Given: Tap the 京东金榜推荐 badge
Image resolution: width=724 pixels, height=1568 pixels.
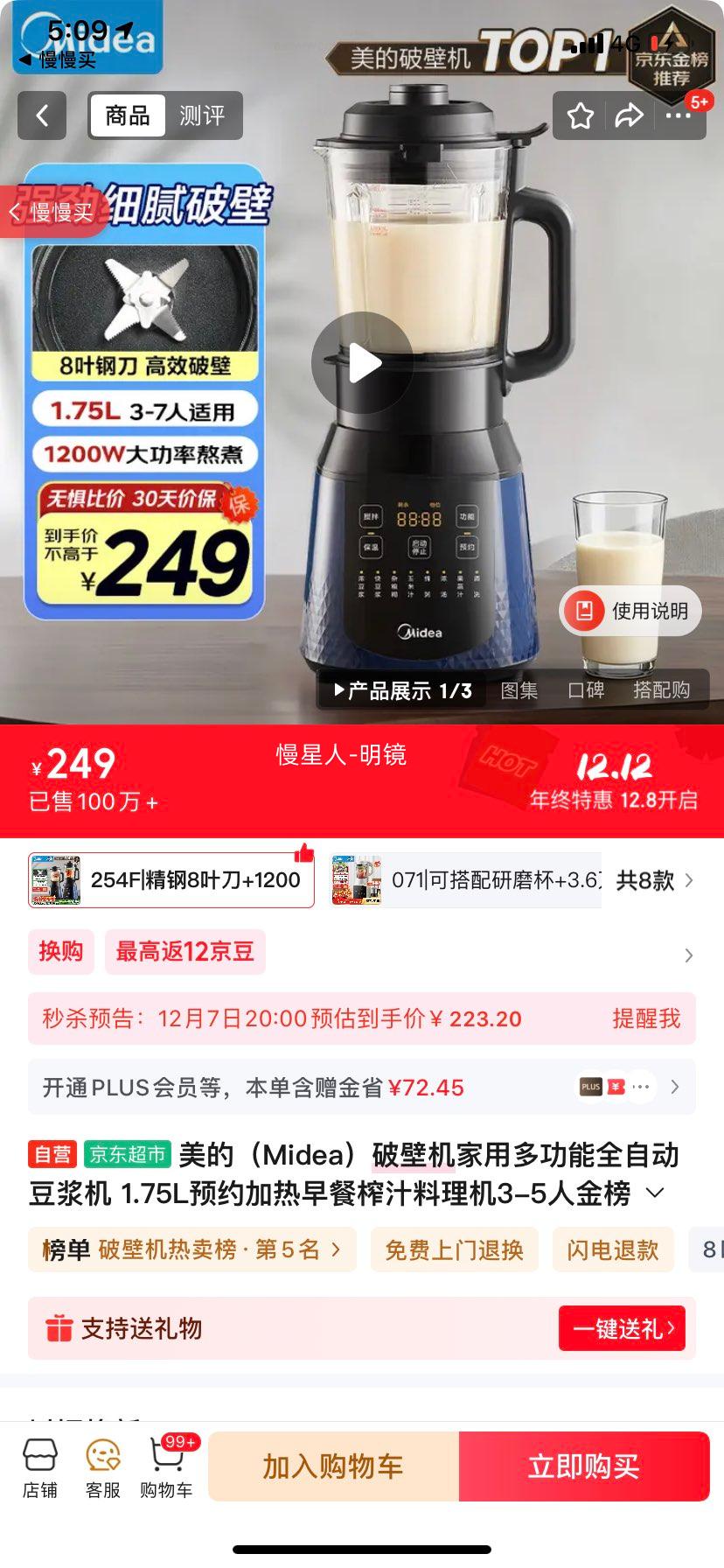Looking at the screenshot, I should click(668, 56).
